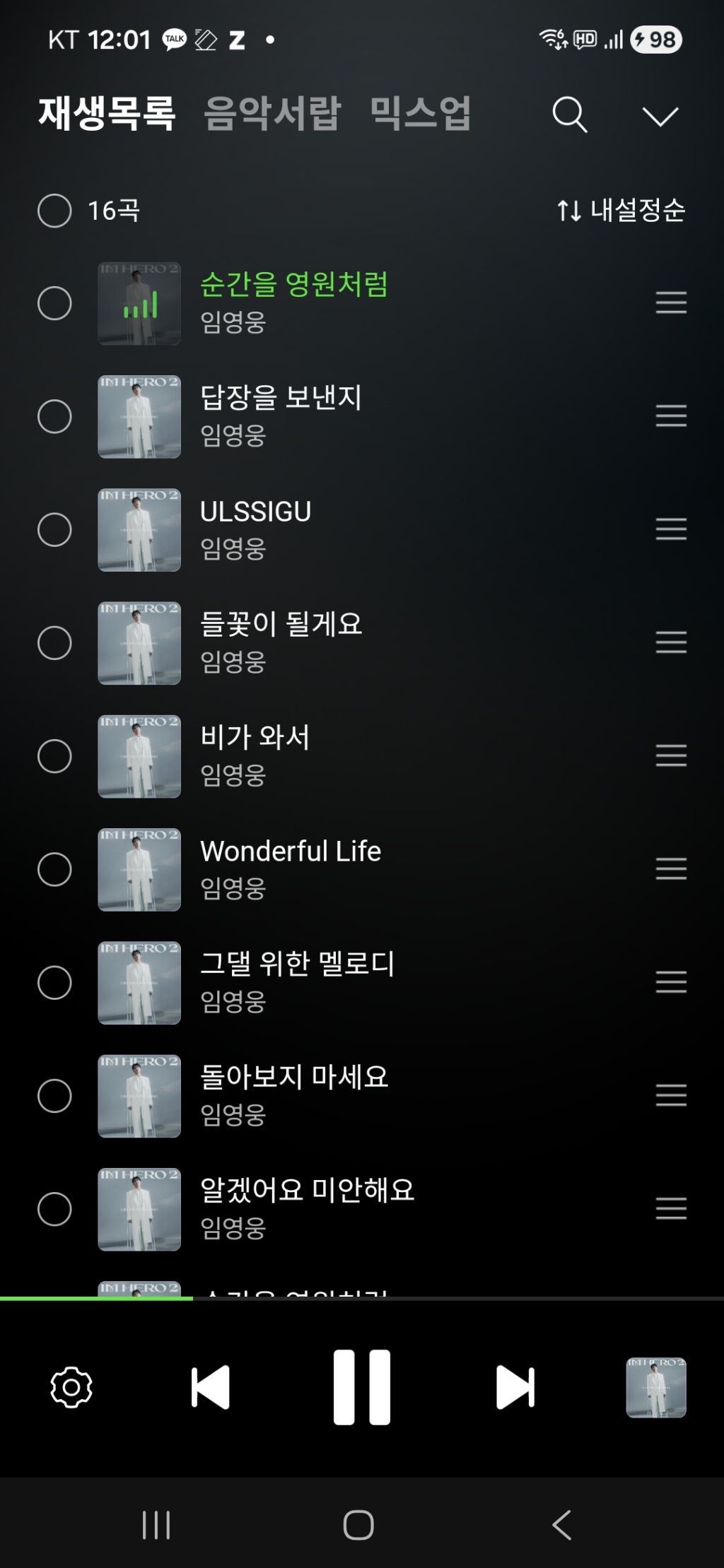724x1568 pixels.
Task: Tap the reorder handle for 그댈 위한 멜로디
Action: point(671,982)
